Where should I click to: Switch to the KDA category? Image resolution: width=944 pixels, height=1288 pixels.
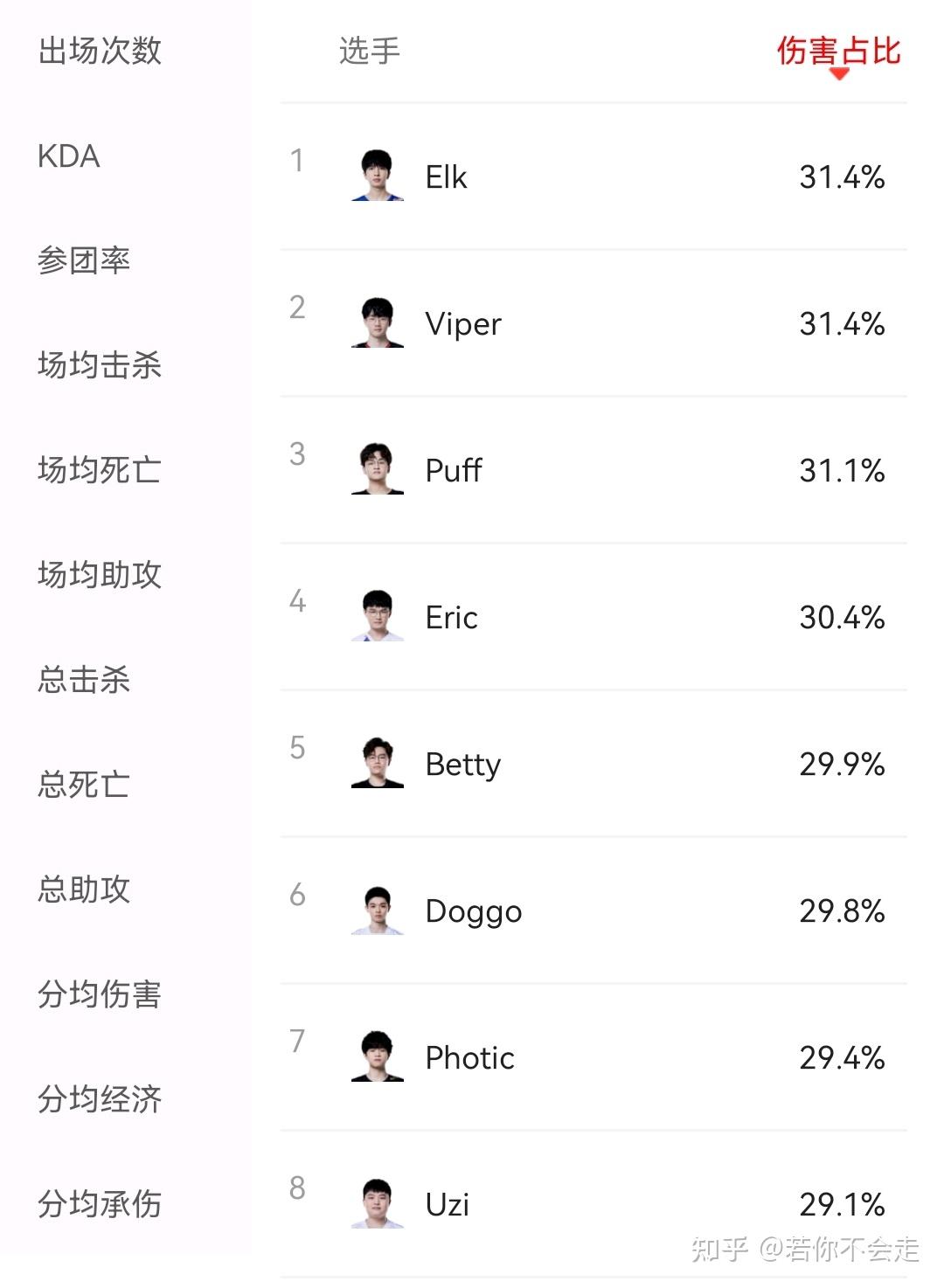pos(69,156)
